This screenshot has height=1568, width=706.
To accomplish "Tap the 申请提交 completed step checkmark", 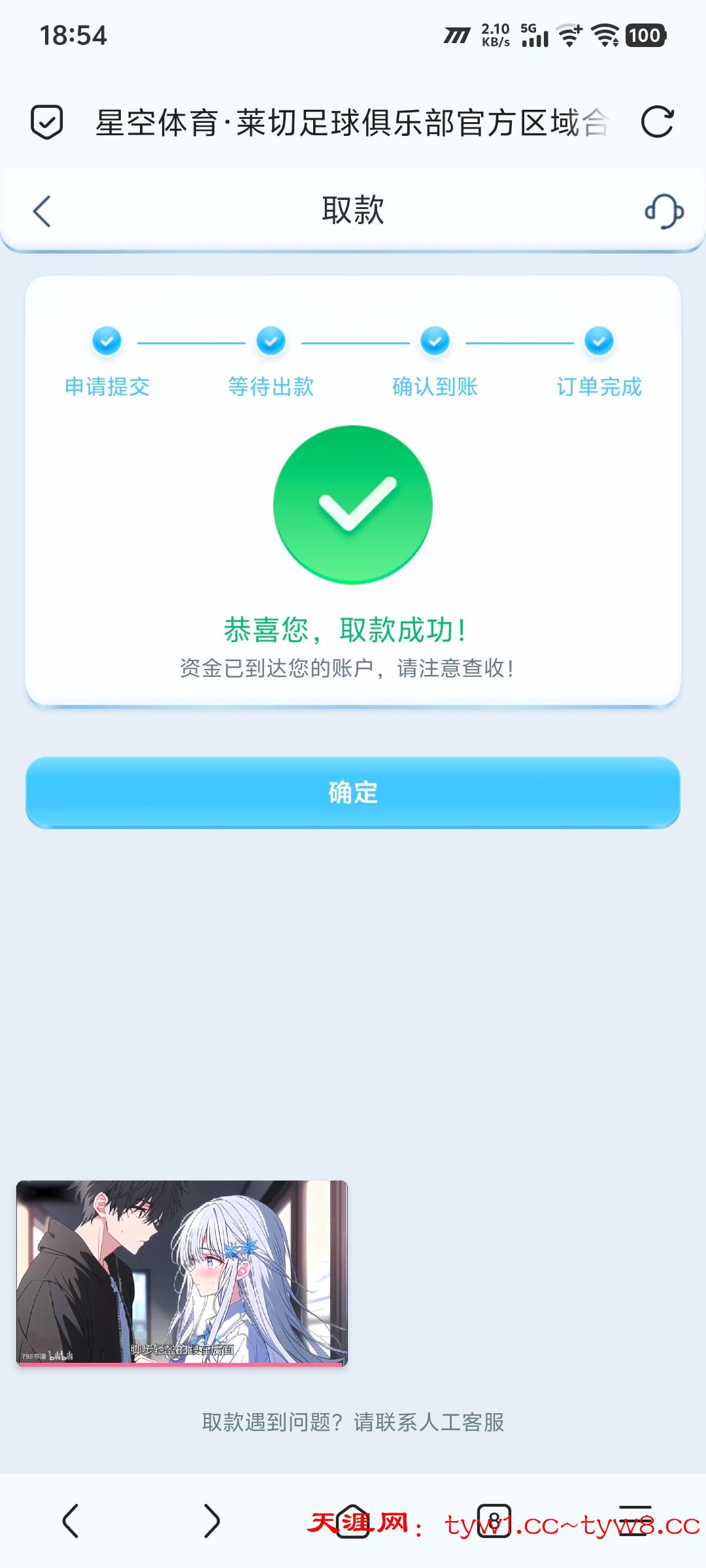I will [107, 342].
